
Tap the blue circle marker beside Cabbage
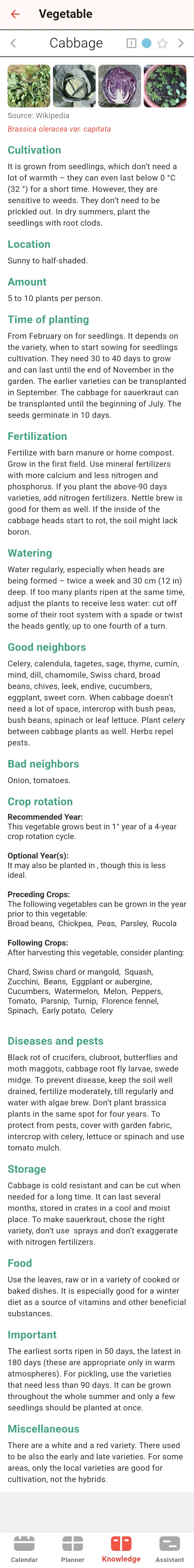146,43
